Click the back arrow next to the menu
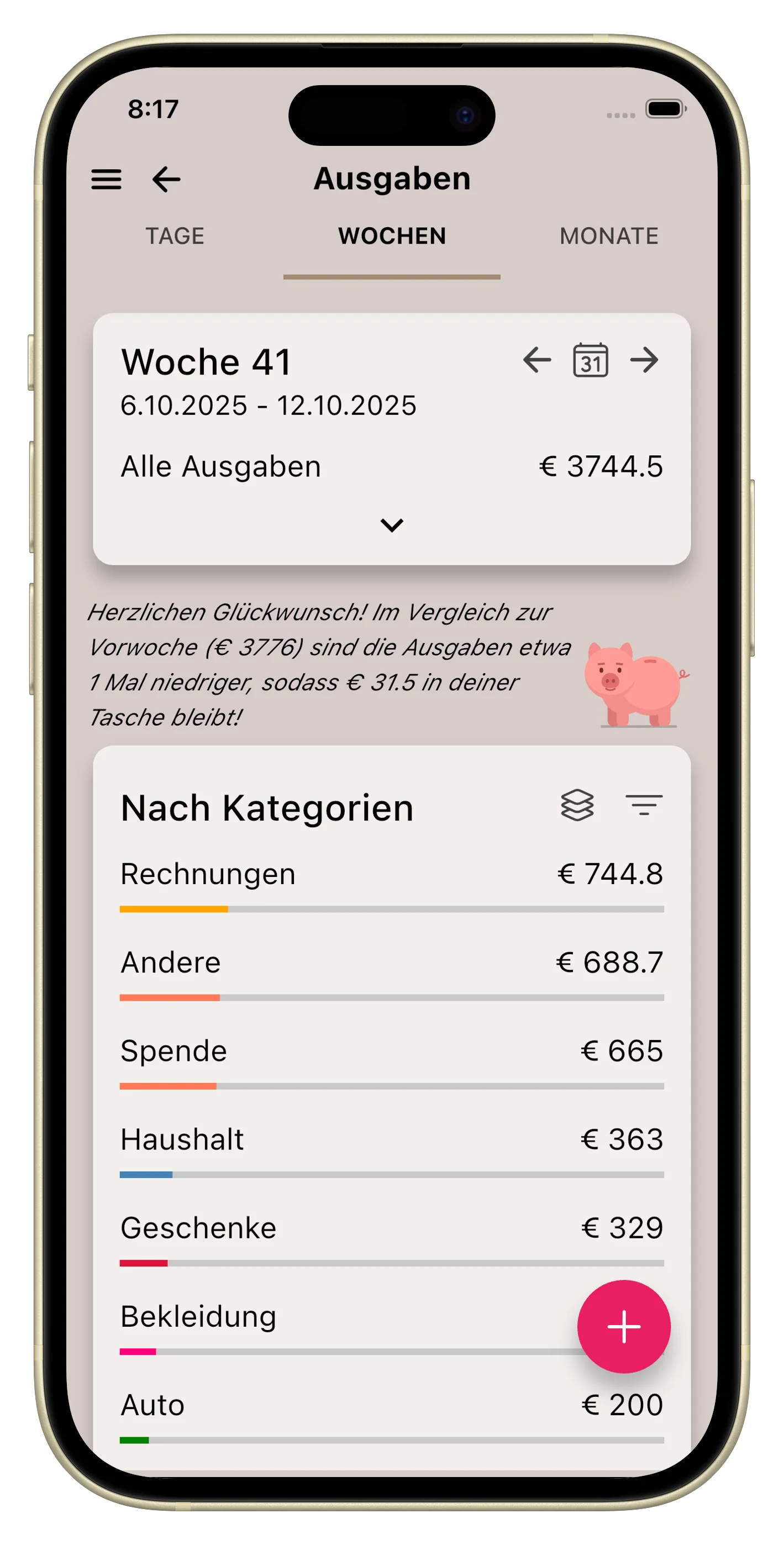 click(x=165, y=181)
